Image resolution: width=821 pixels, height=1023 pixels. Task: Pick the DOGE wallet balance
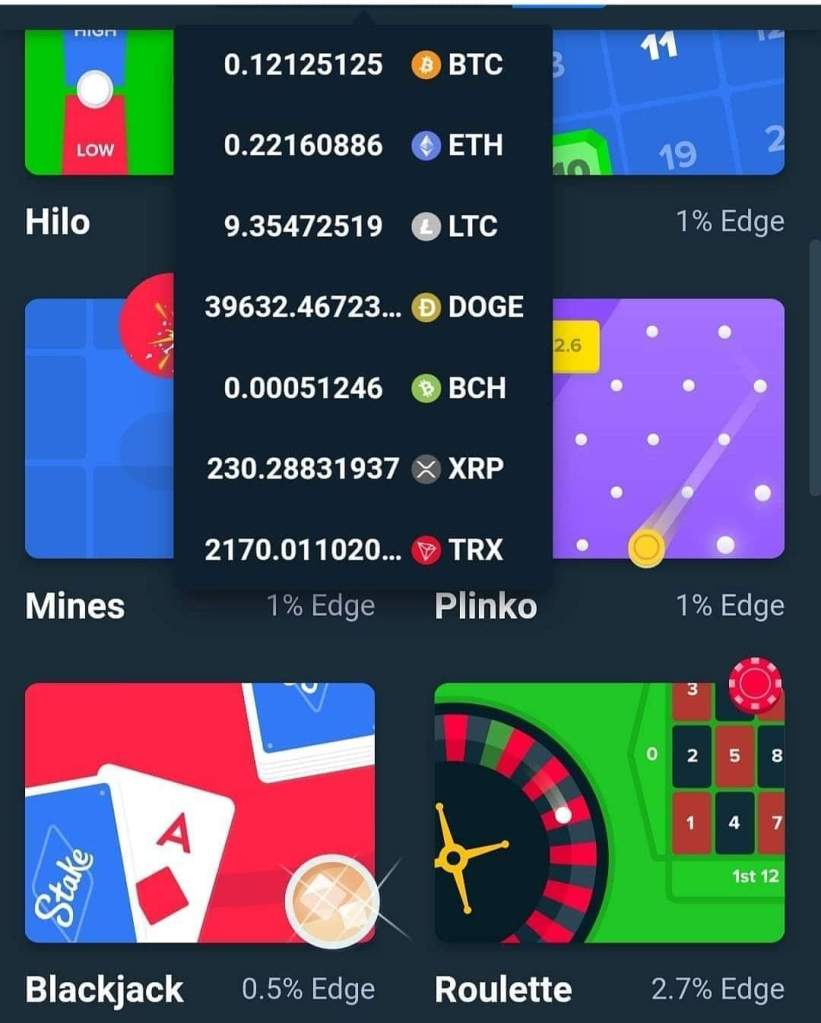click(x=363, y=307)
